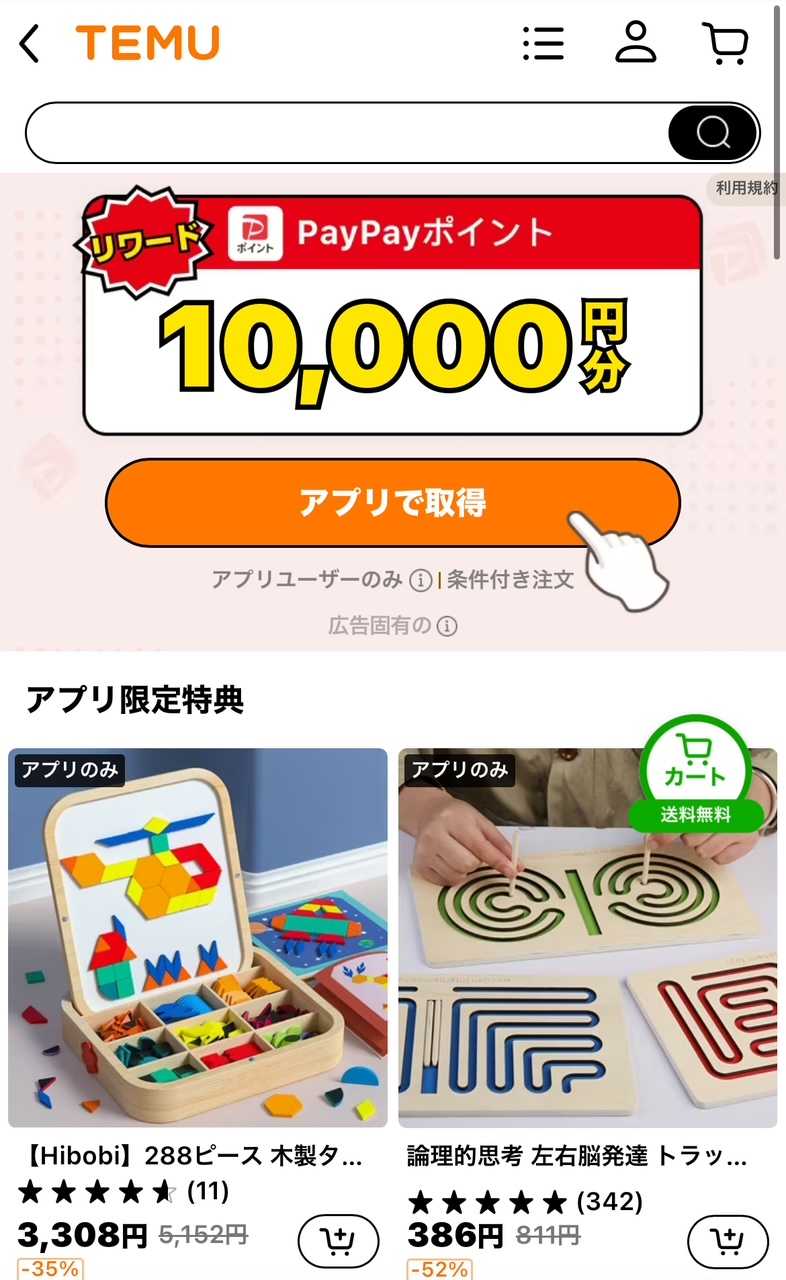Image resolution: width=786 pixels, height=1280 pixels.
Task: Go back with the top-left arrow
Action: (x=30, y=44)
